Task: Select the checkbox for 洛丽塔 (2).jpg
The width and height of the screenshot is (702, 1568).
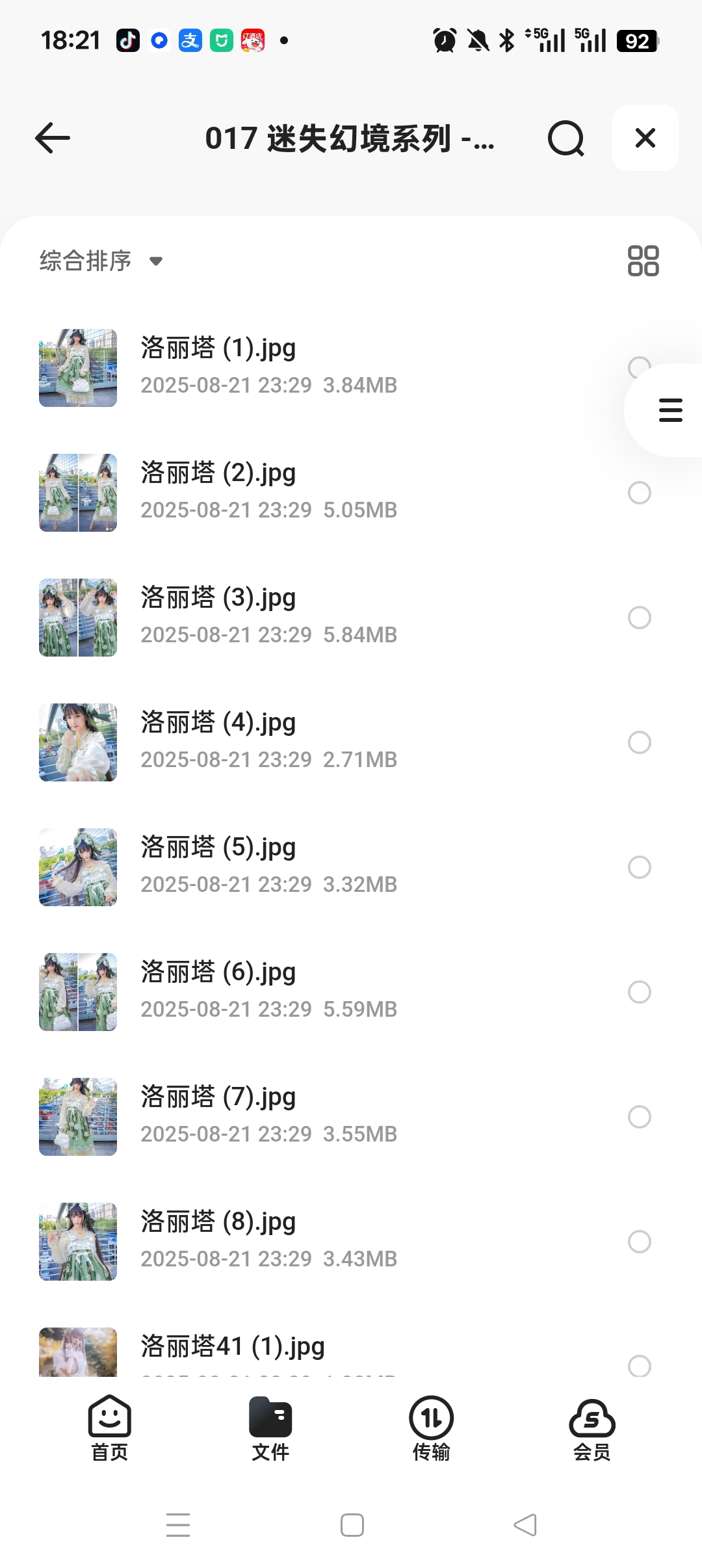Action: [x=639, y=493]
